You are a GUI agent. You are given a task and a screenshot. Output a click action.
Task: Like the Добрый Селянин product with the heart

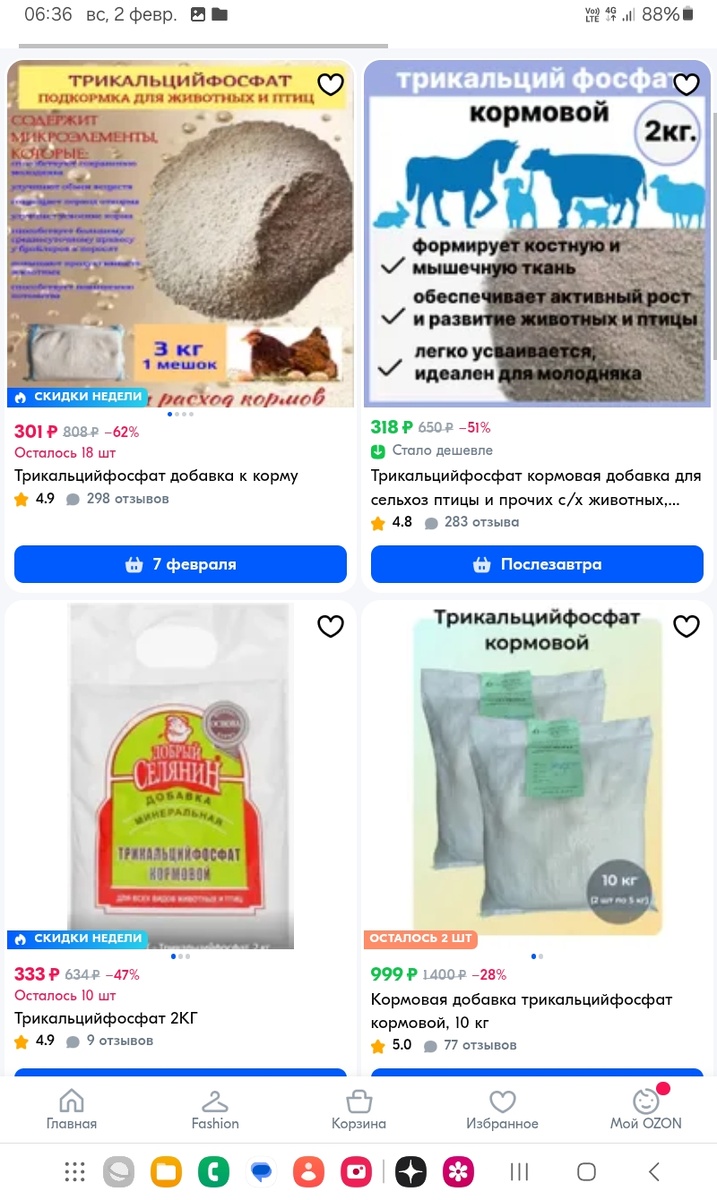[x=330, y=626]
